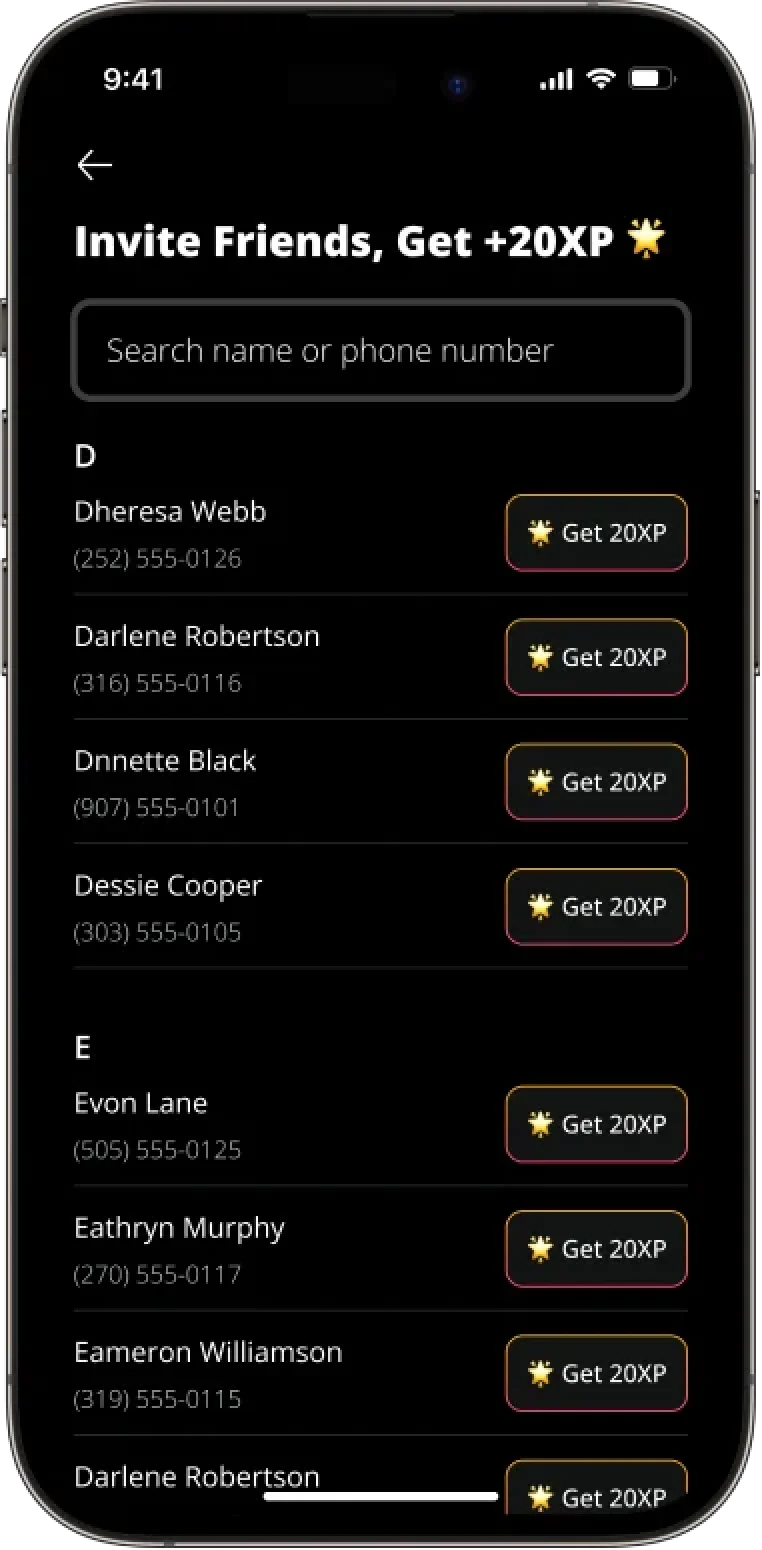This screenshot has width=762, height=1550.
Task: Tap the Wi-Fi icon in the status bar
Action: coord(599,78)
